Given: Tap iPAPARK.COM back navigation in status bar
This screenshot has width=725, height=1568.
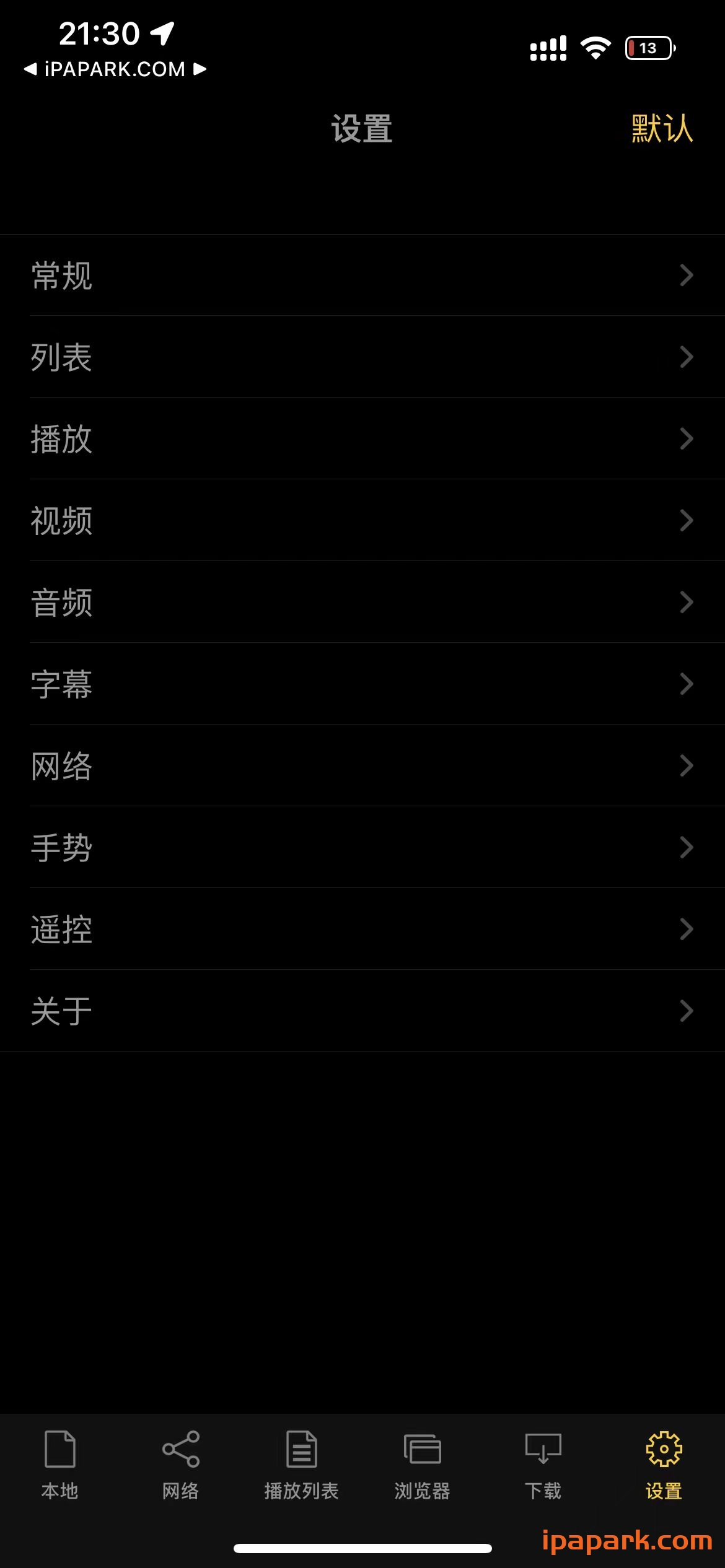Looking at the screenshot, I should [115, 69].
